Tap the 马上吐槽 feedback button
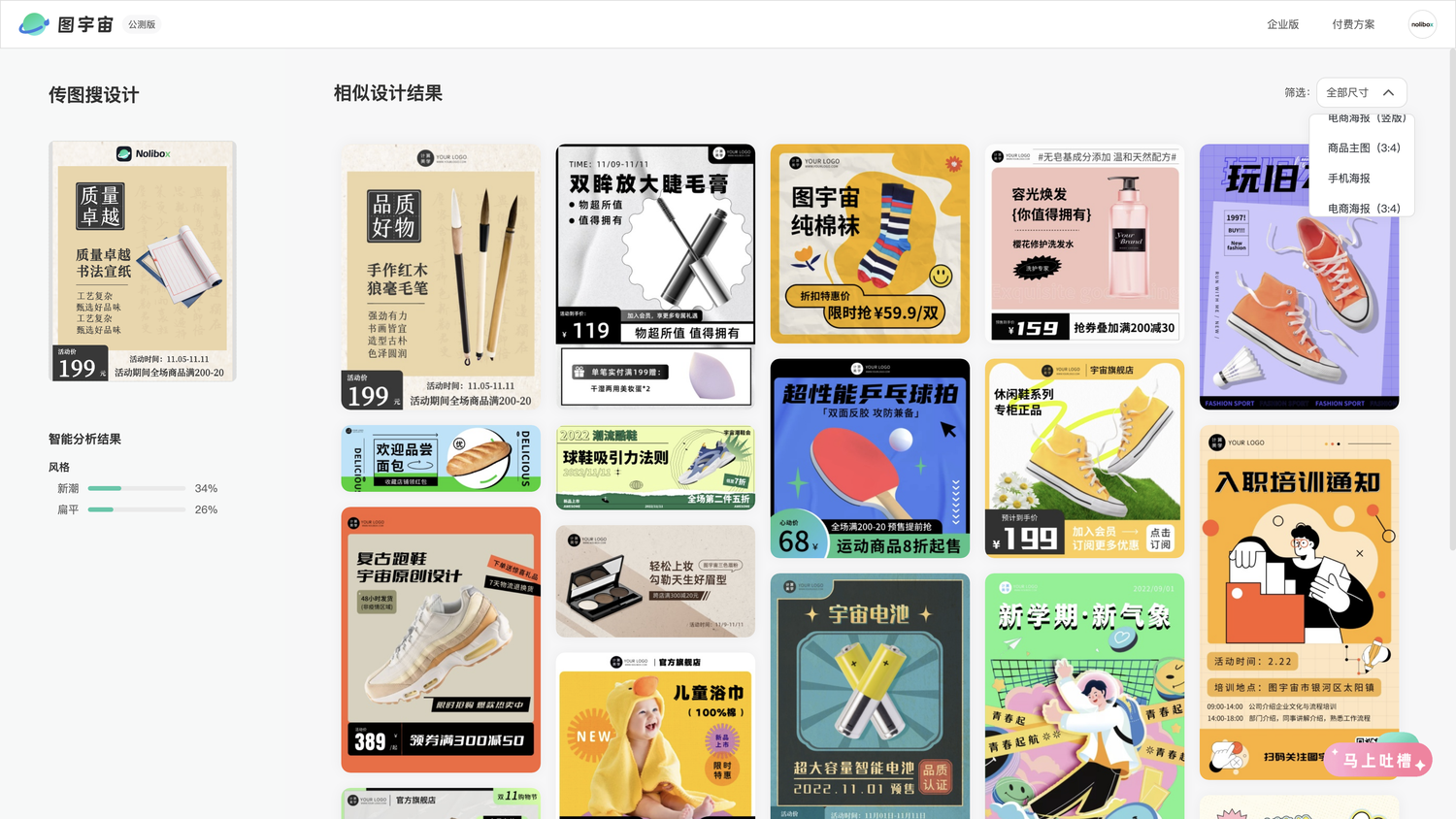Viewport: 1456px width, 819px height. pos(1377,761)
